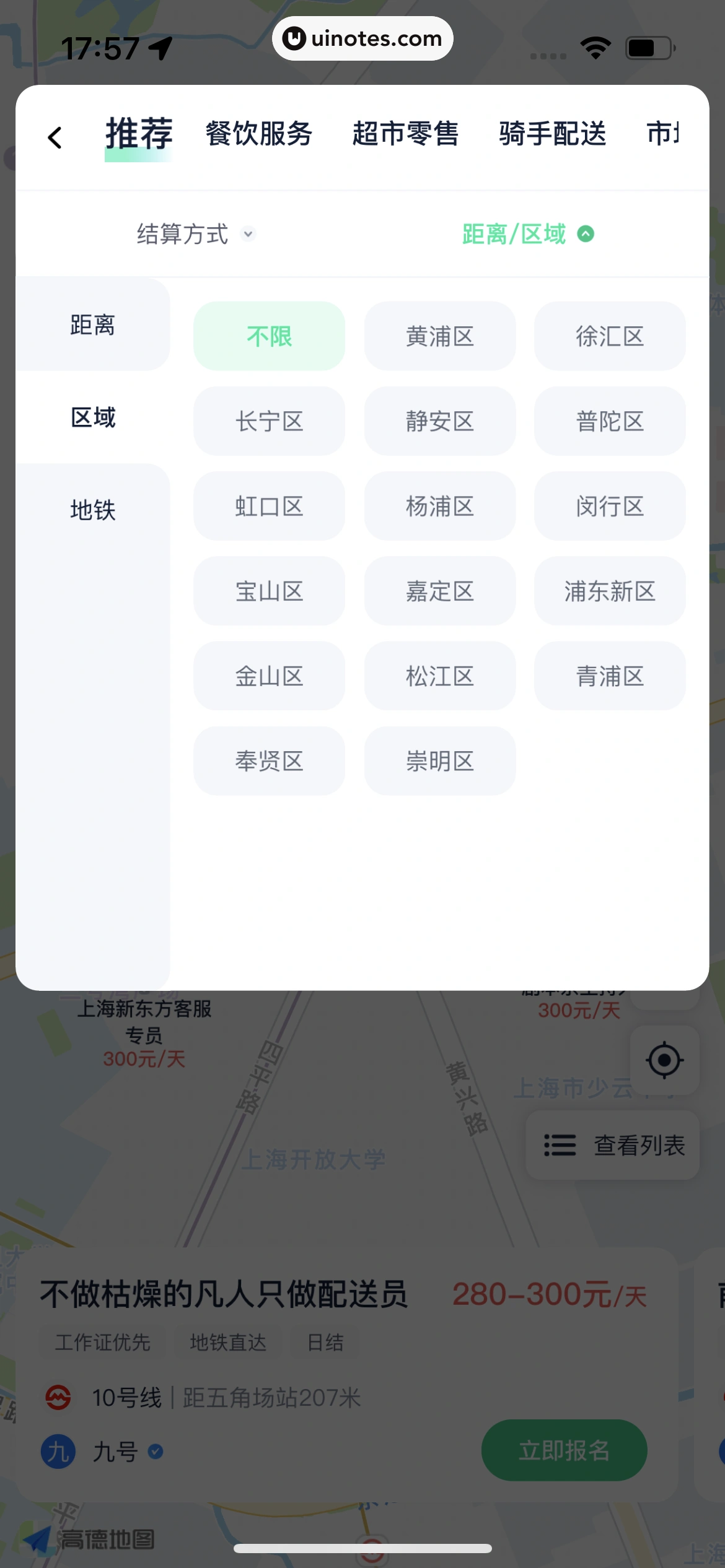Select 地铁 in the side menu
The height and width of the screenshot is (1568, 725).
(x=93, y=510)
